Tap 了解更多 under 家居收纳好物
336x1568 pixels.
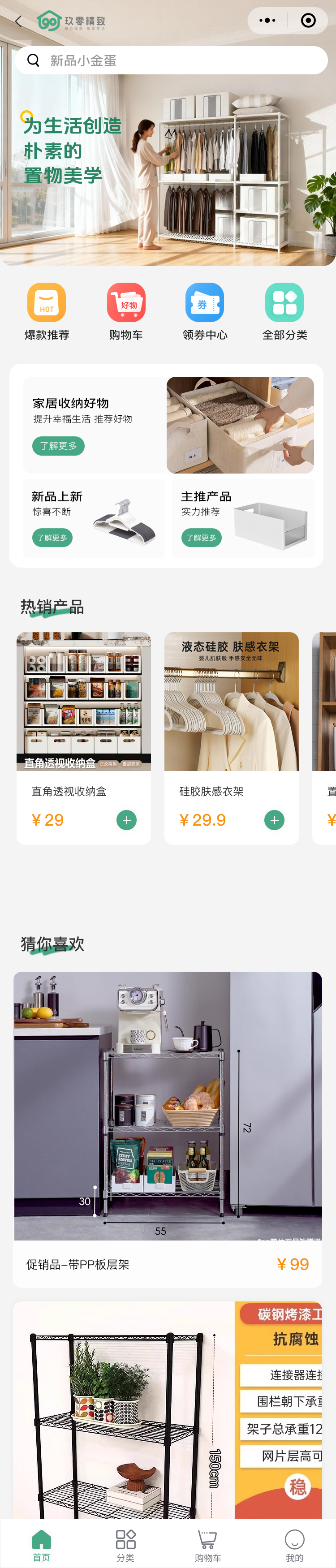point(58,446)
